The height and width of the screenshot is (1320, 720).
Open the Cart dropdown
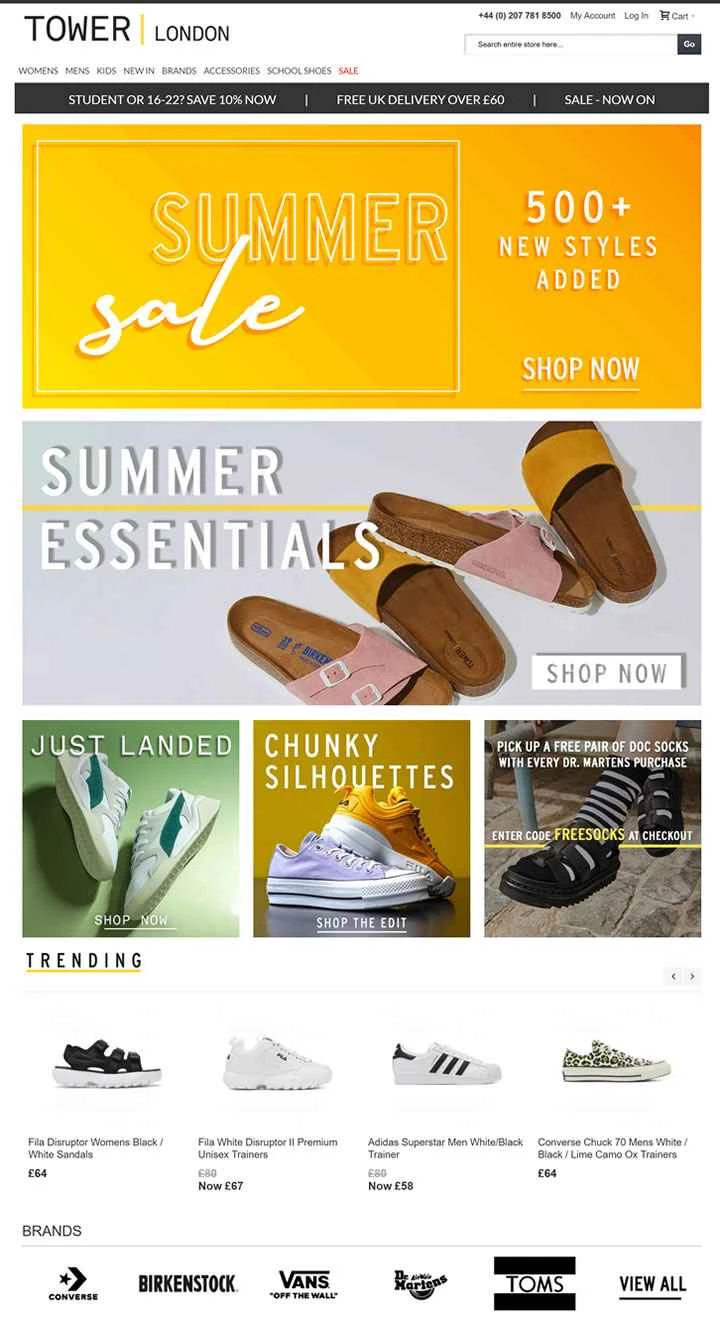[677, 16]
